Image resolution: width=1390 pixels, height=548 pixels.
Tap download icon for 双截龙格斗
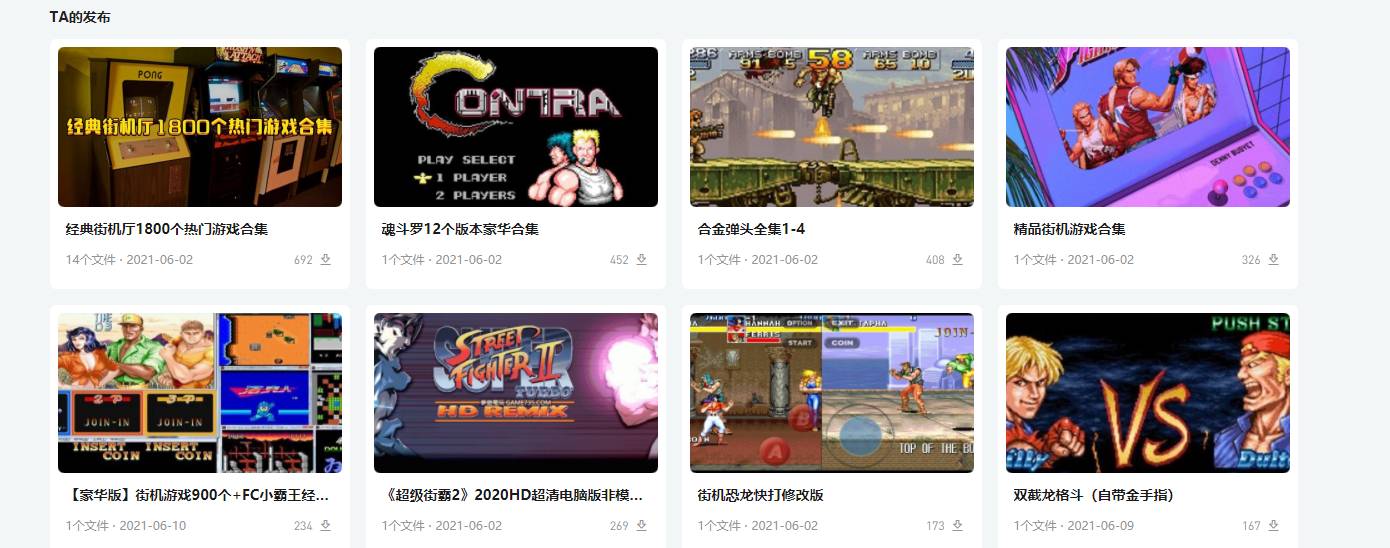coord(1273,526)
